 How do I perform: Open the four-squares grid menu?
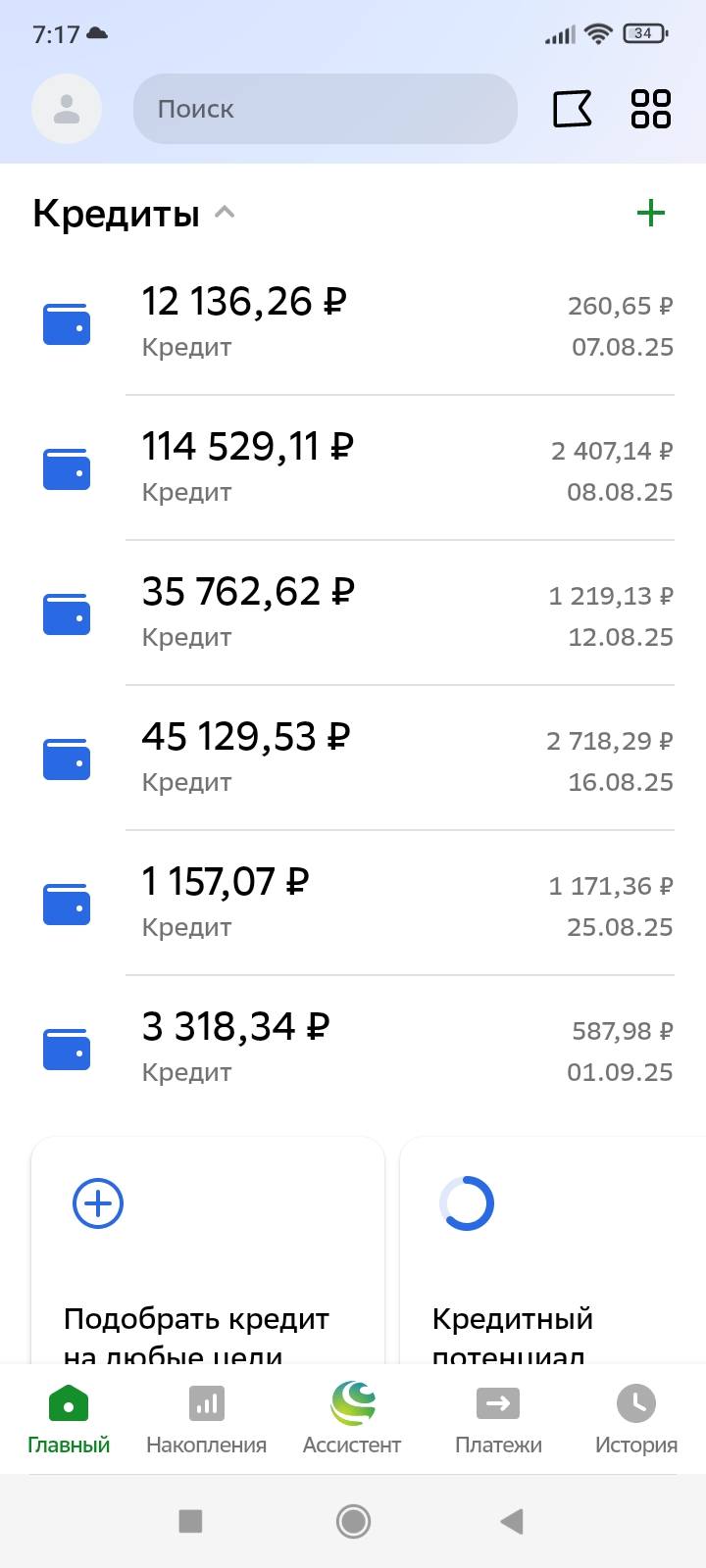pyautogui.click(x=650, y=109)
